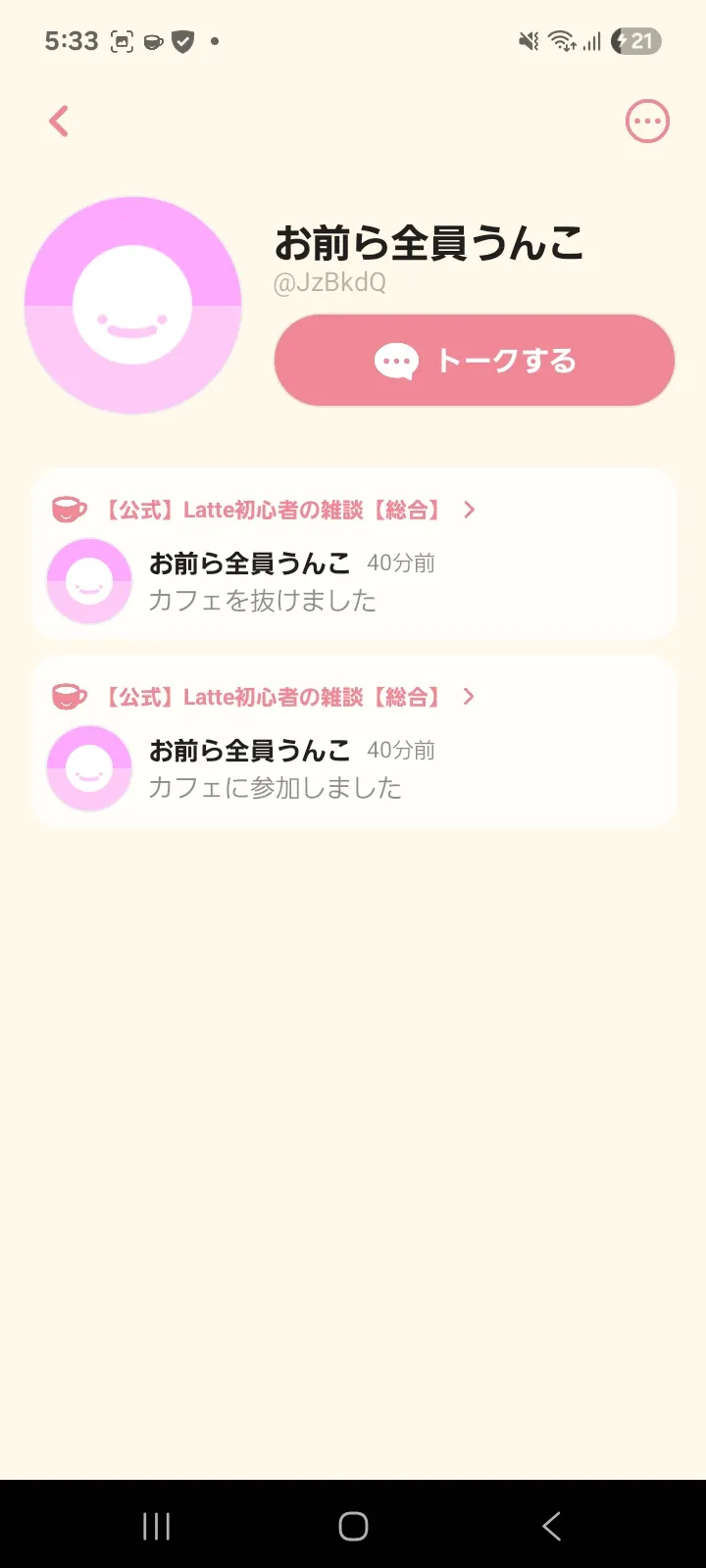Open the recent apps view
The height and width of the screenshot is (1568, 706).
tap(157, 1526)
